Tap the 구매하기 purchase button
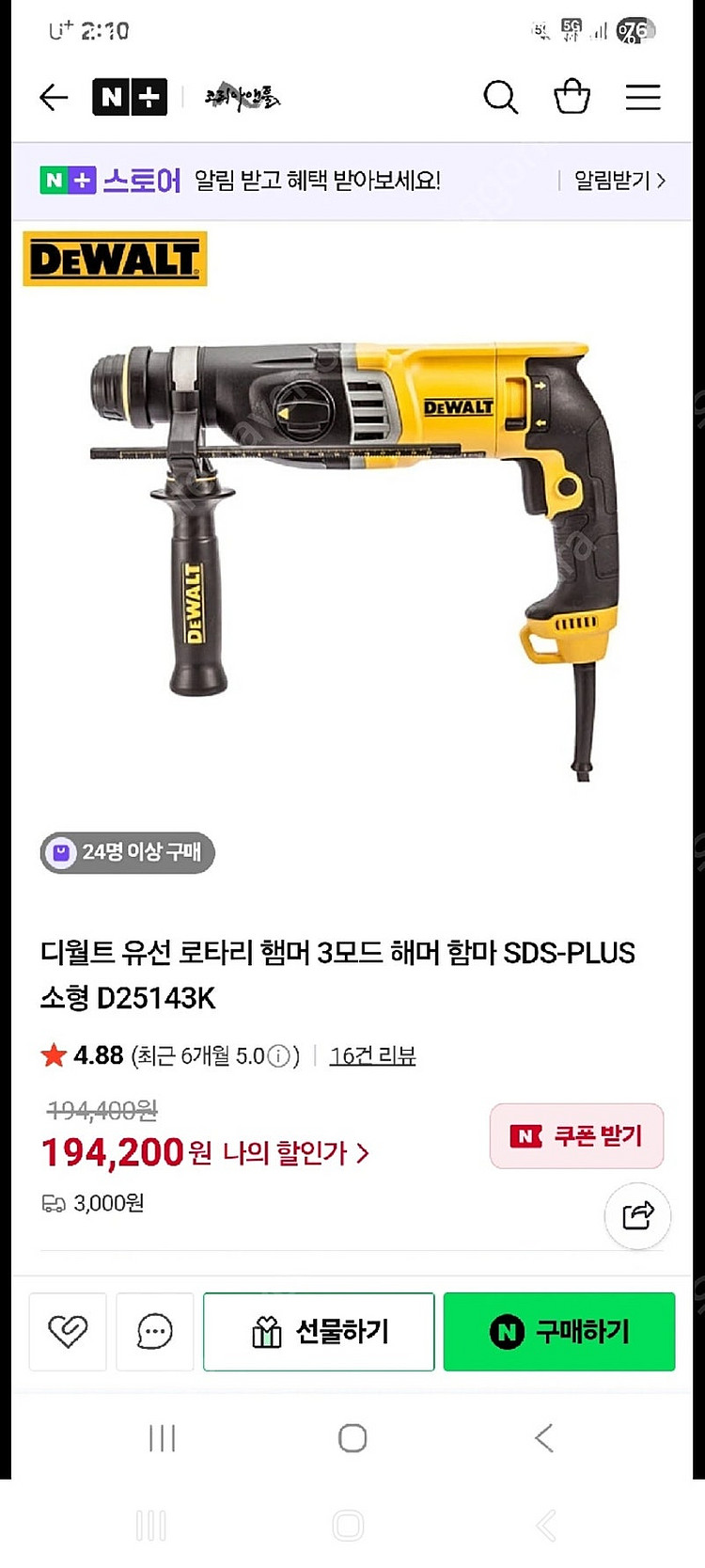 pos(558,1331)
